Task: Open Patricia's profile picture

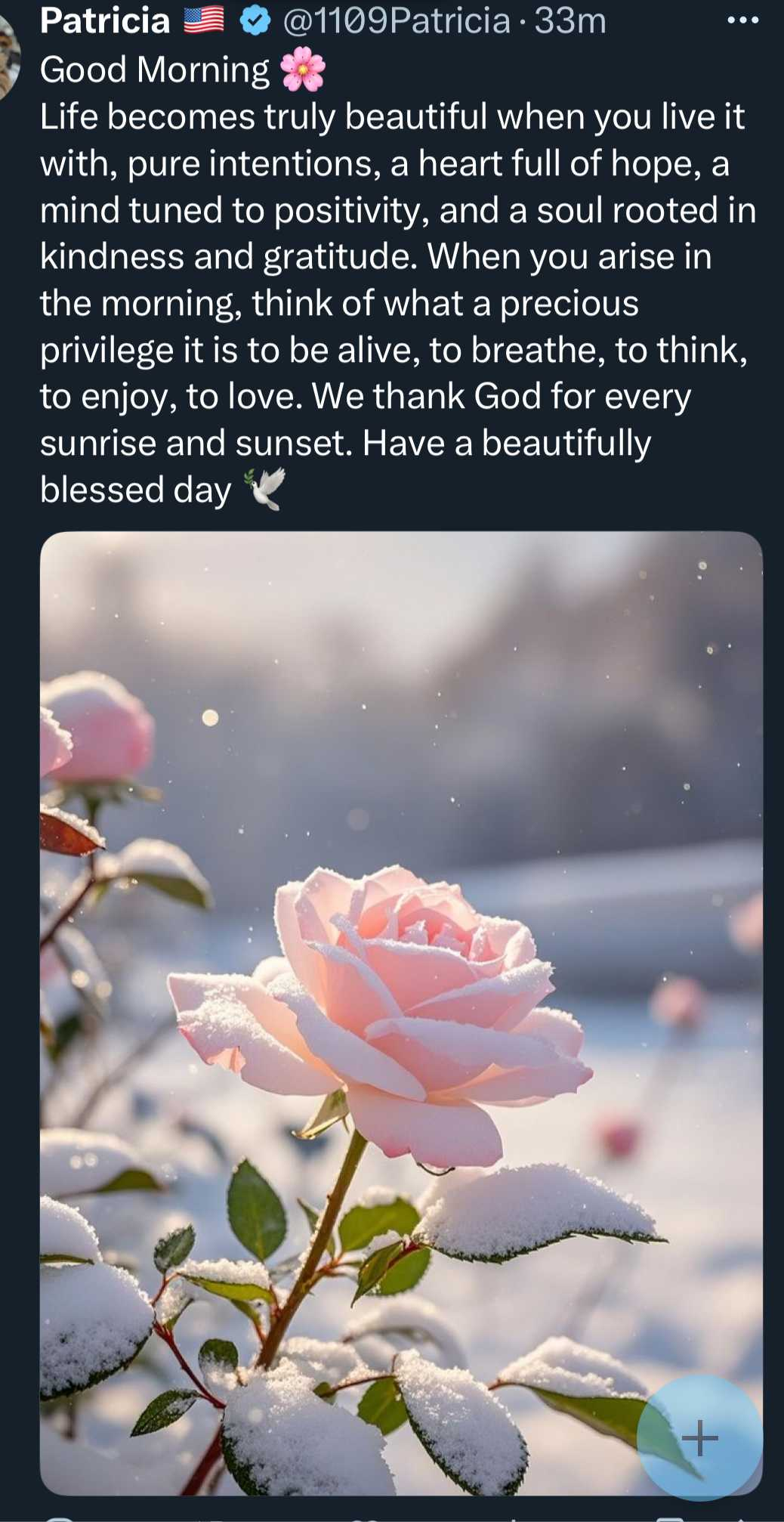Action: click(8, 57)
